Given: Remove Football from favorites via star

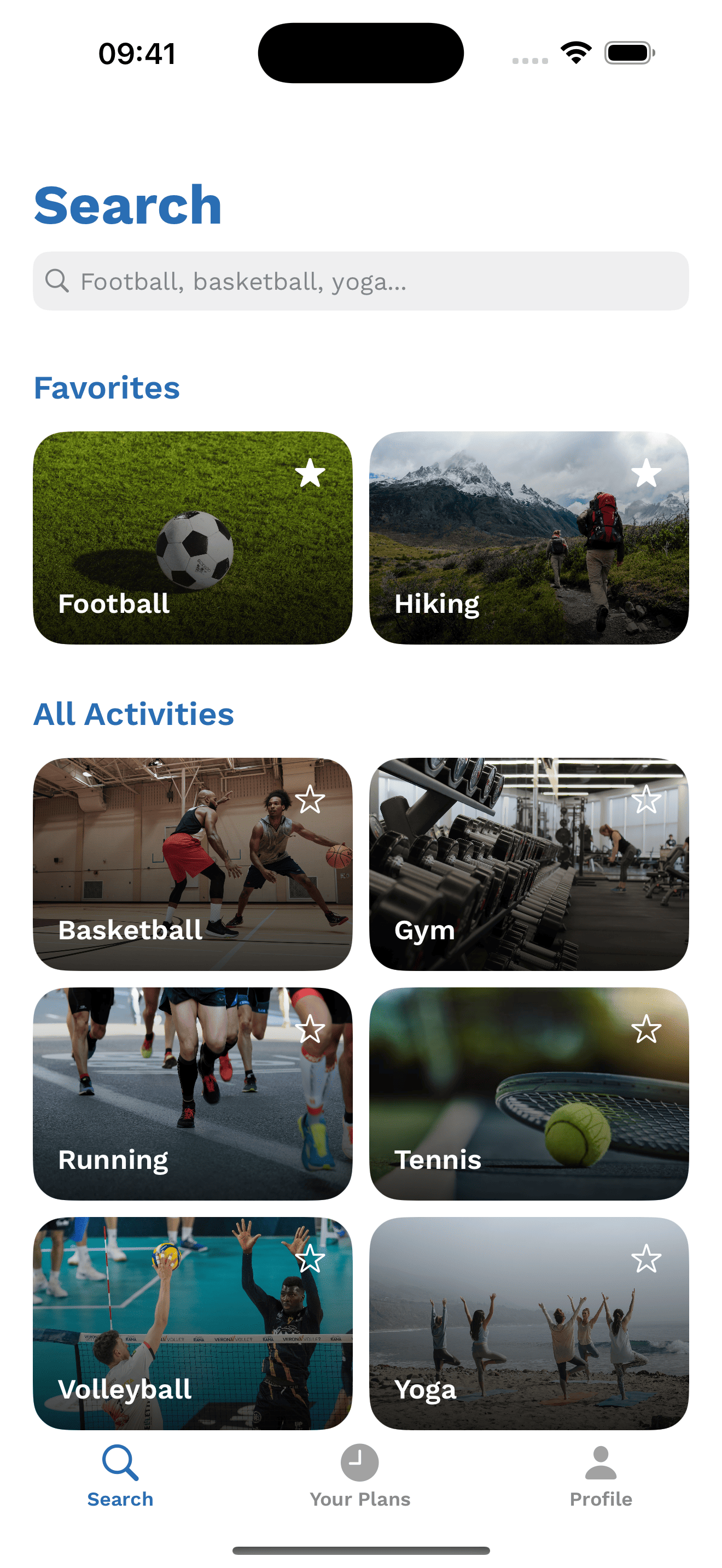Looking at the screenshot, I should tap(310, 473).
